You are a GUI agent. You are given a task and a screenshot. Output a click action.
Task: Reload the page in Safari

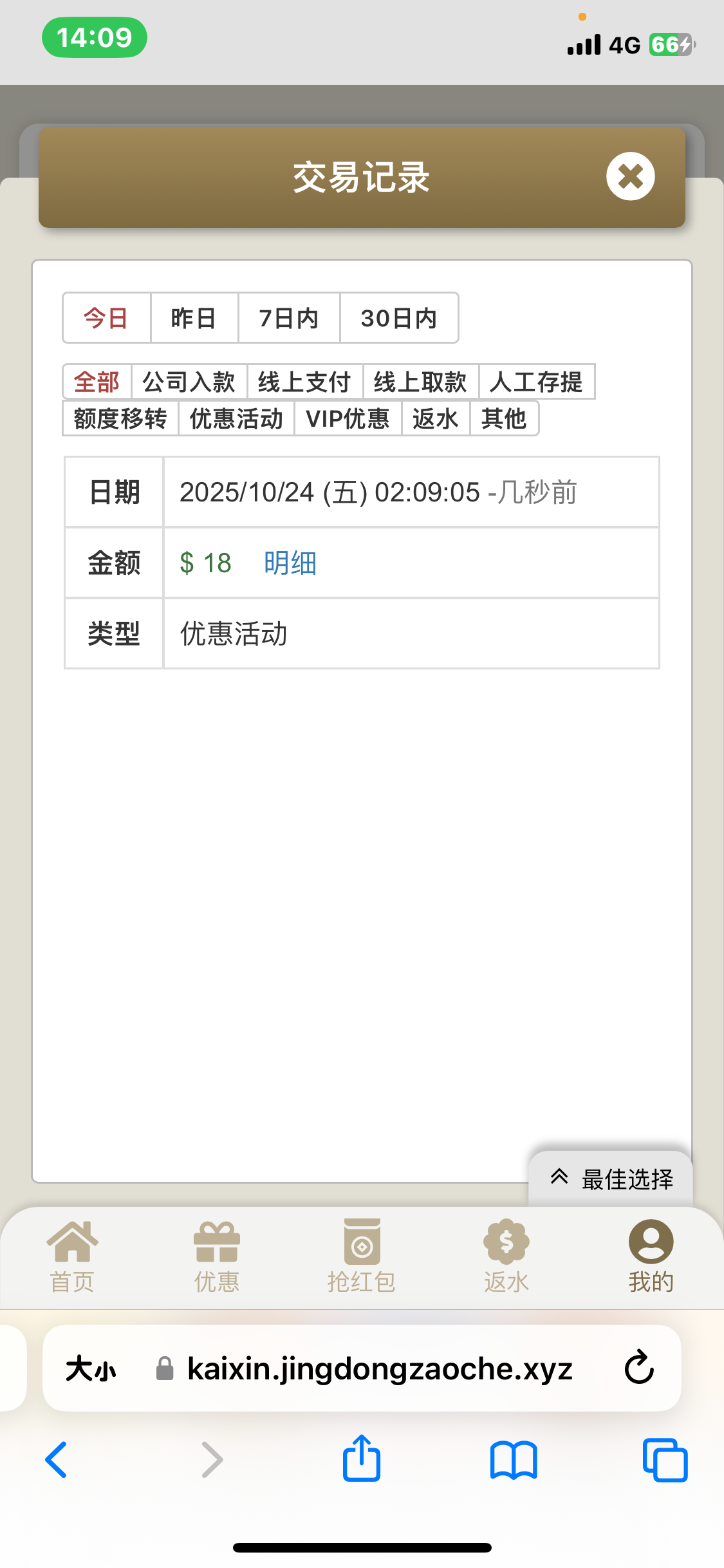click(639, 1368)
